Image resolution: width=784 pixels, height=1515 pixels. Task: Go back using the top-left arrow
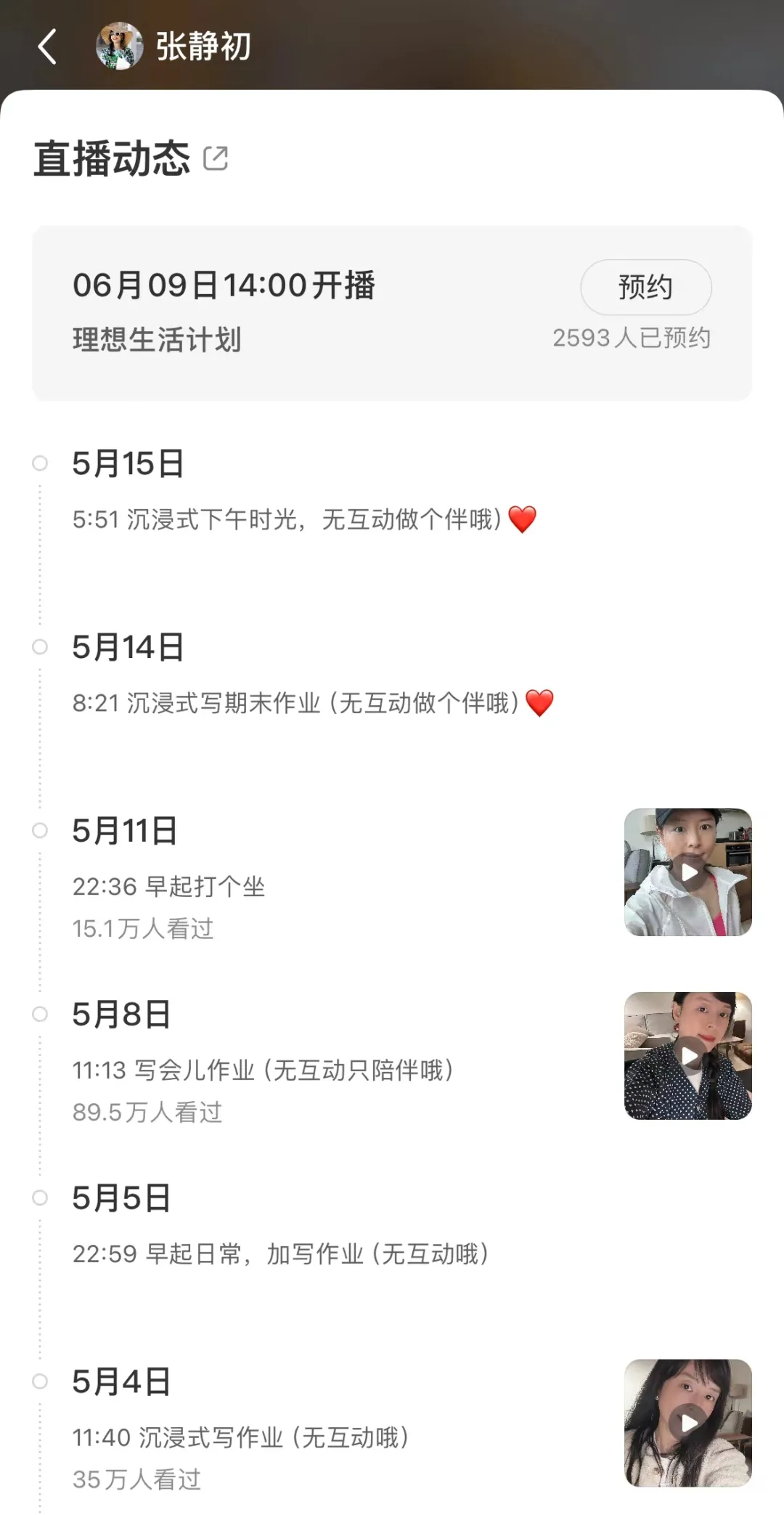(x=47, y=47)
